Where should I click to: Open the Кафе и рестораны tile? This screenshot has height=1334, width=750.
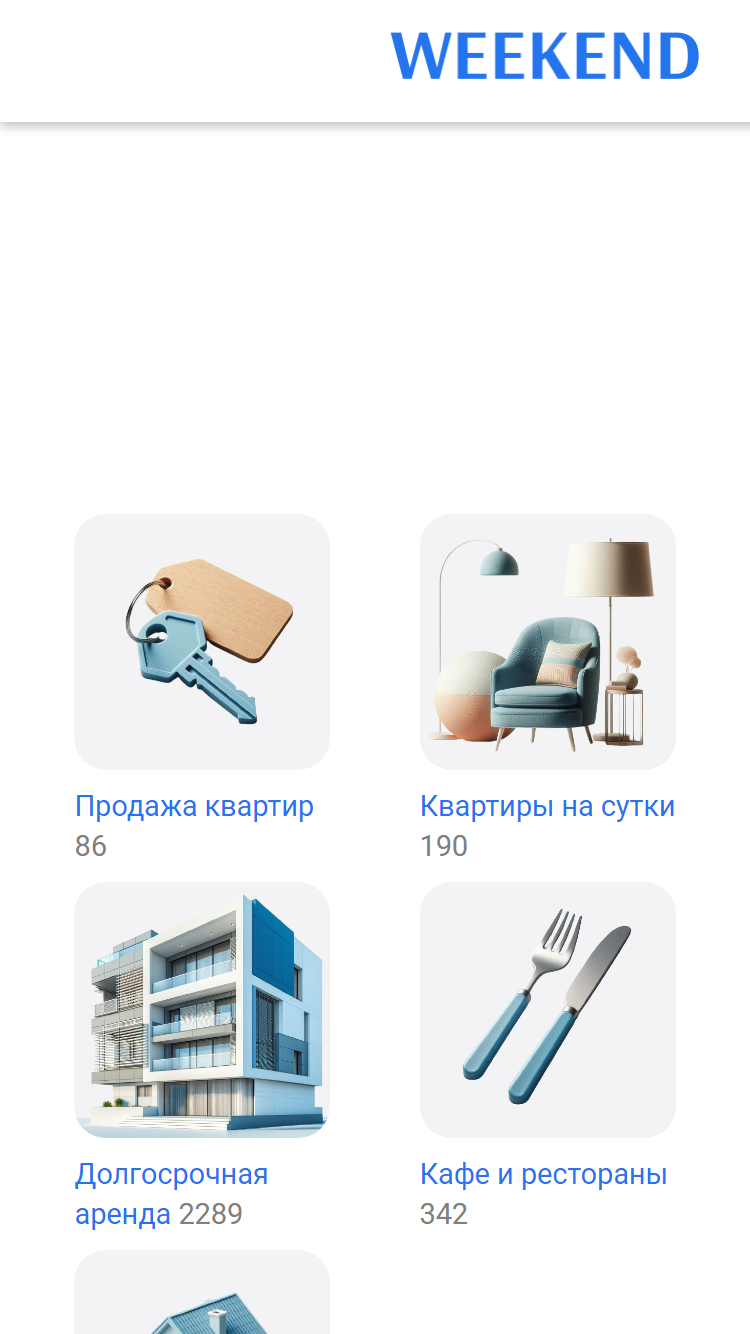(x=548, y=1010)
